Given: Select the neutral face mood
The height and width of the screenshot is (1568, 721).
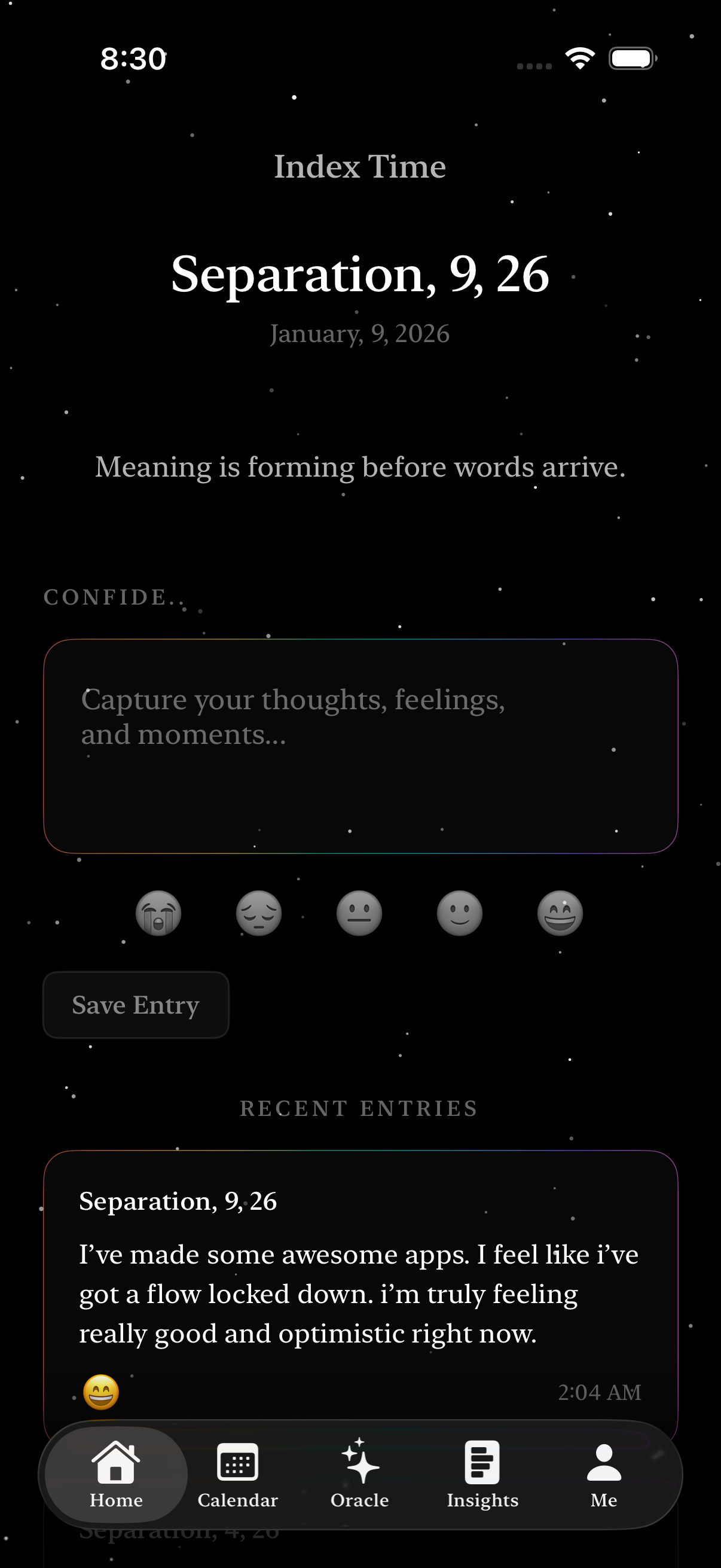Looking at the screenshot, I should pyautogui.click(x=359, y=913).
